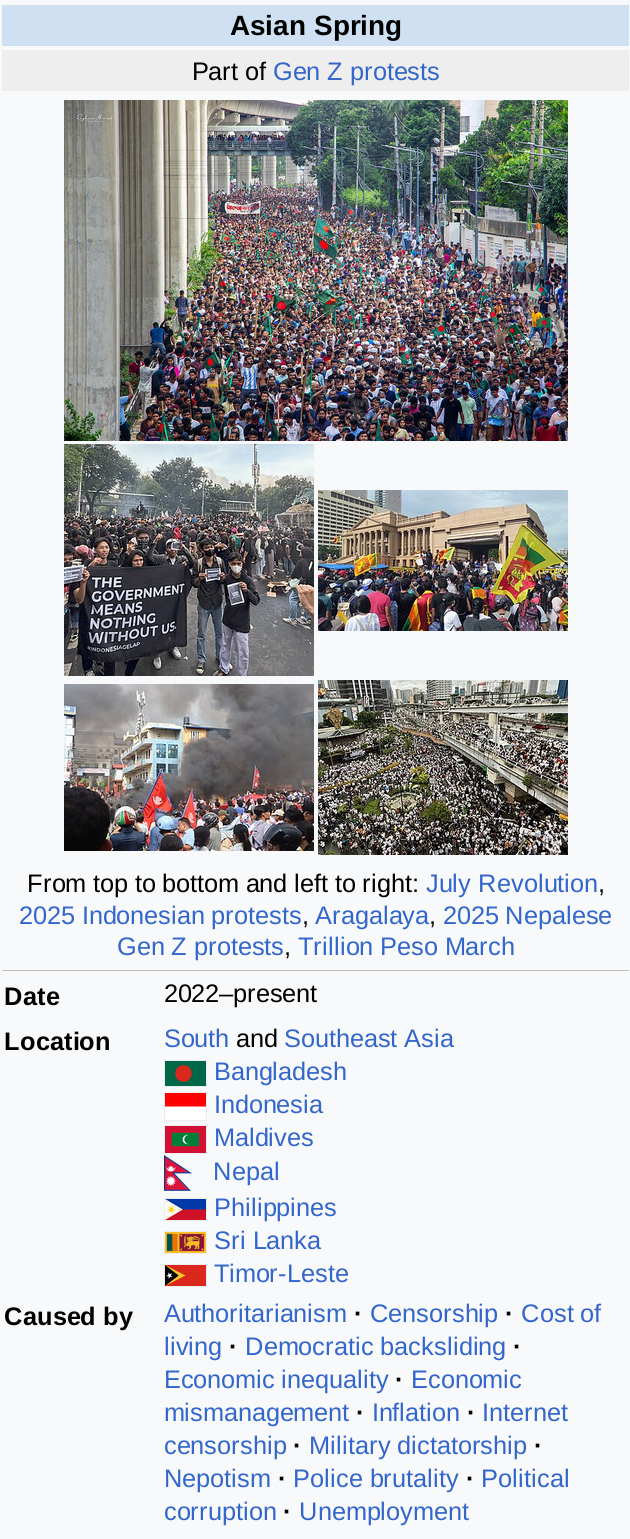Open the Authoritarianism cause link
The width and height of the screenshot is (630, 1539).
click(x=255, y=1314)
